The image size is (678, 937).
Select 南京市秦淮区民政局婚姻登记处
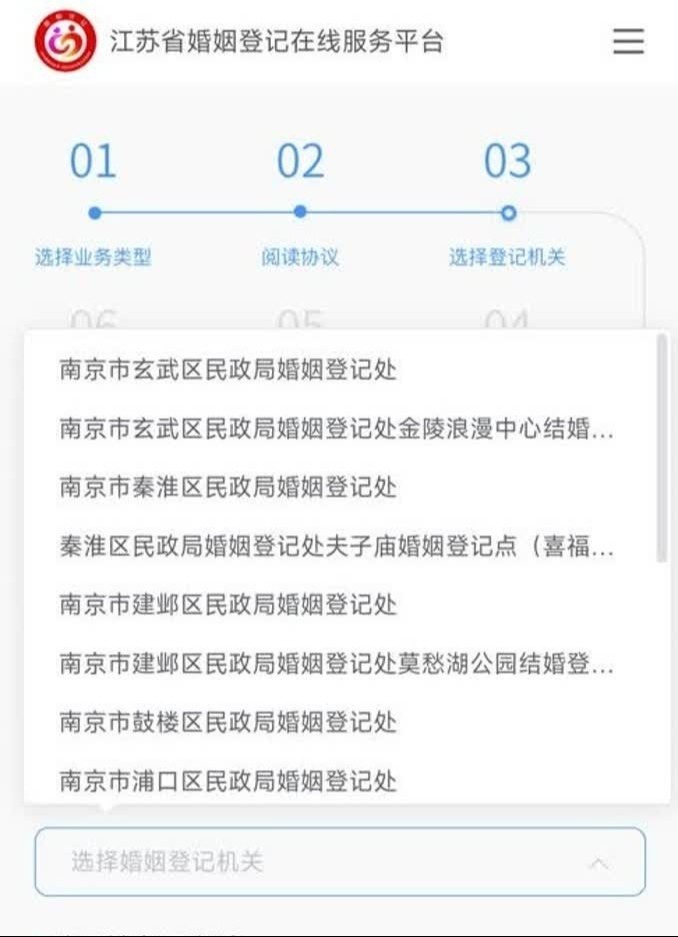pos(228,487)
